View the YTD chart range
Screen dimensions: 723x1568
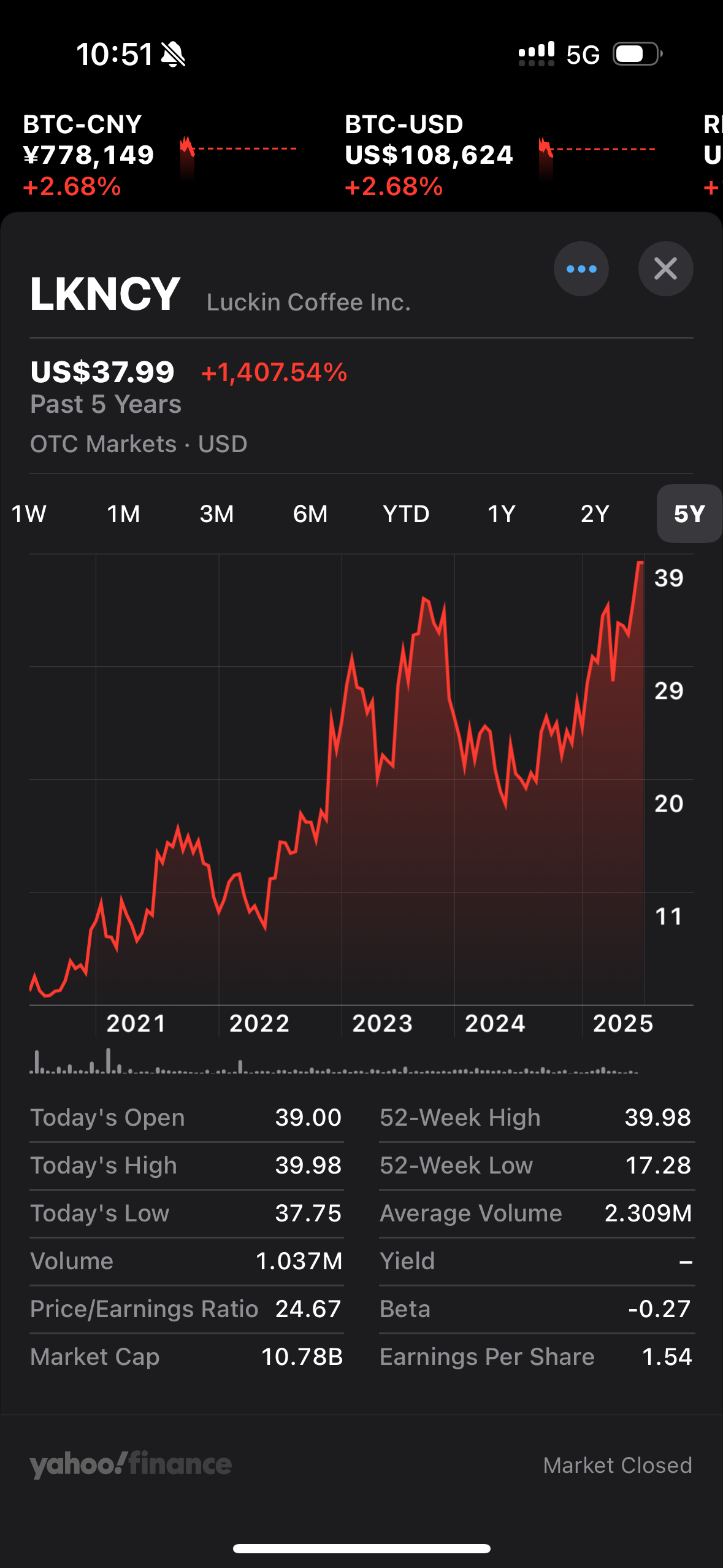point(406,513)
